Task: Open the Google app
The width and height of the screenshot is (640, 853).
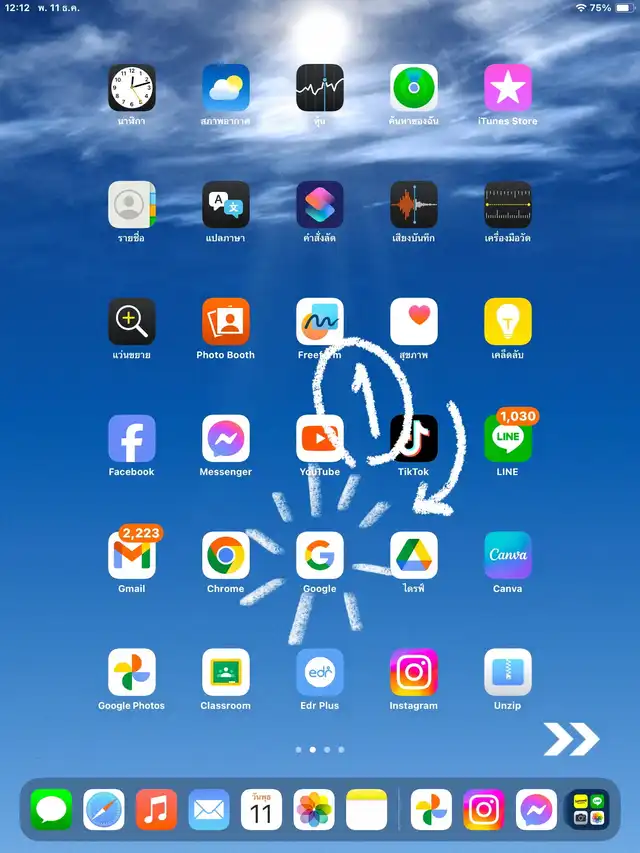Action: pyautogui.click(x=320, y=555)
